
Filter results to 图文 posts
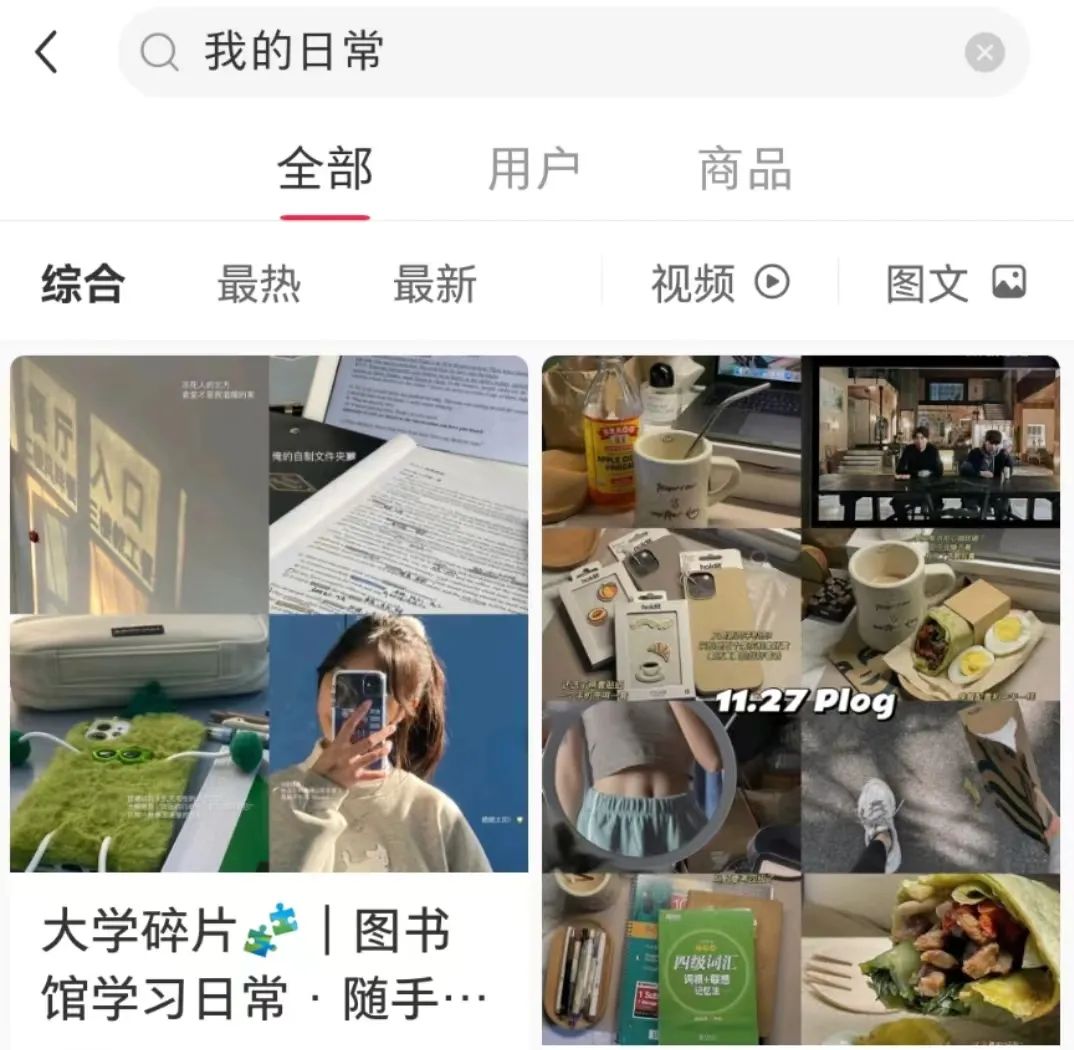point(955,284)
